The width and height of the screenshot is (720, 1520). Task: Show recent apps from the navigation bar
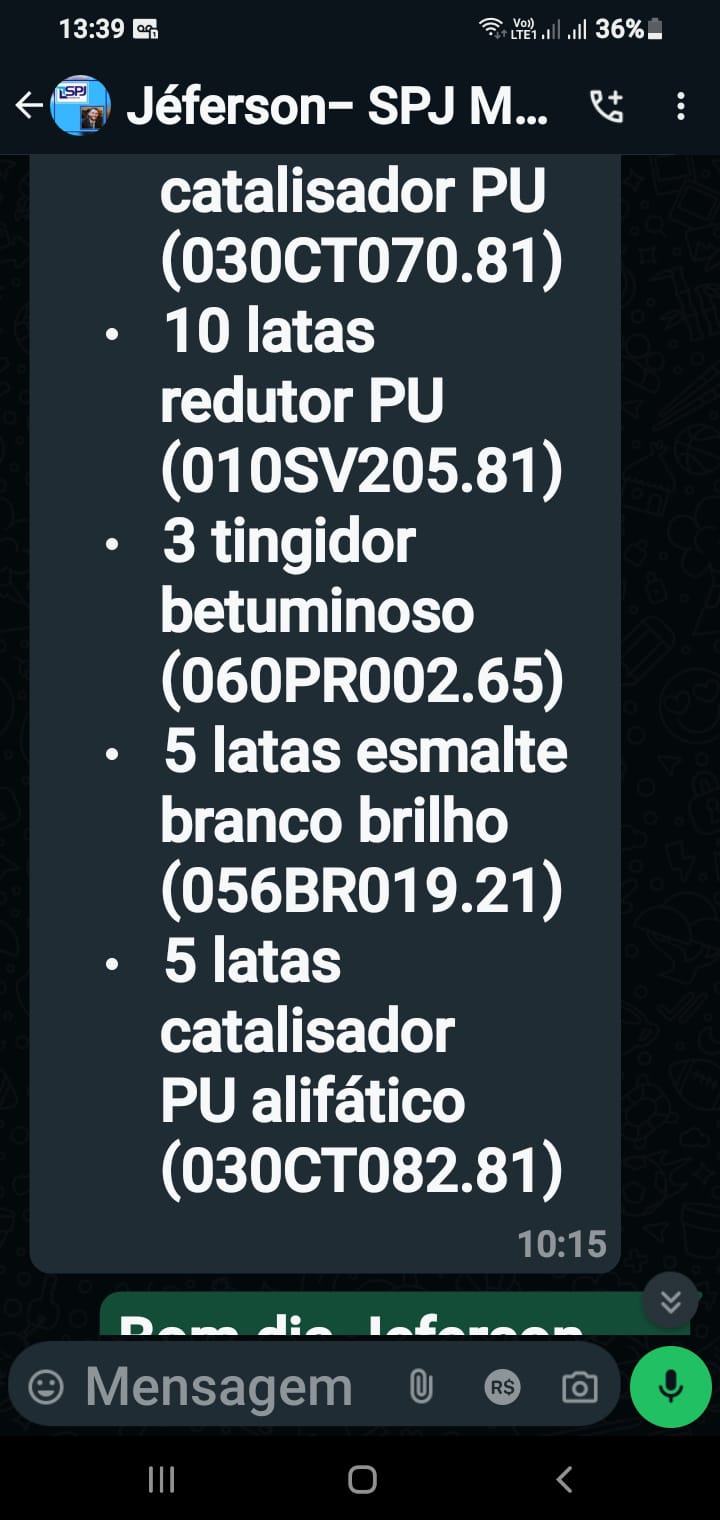click(161, 1479)
